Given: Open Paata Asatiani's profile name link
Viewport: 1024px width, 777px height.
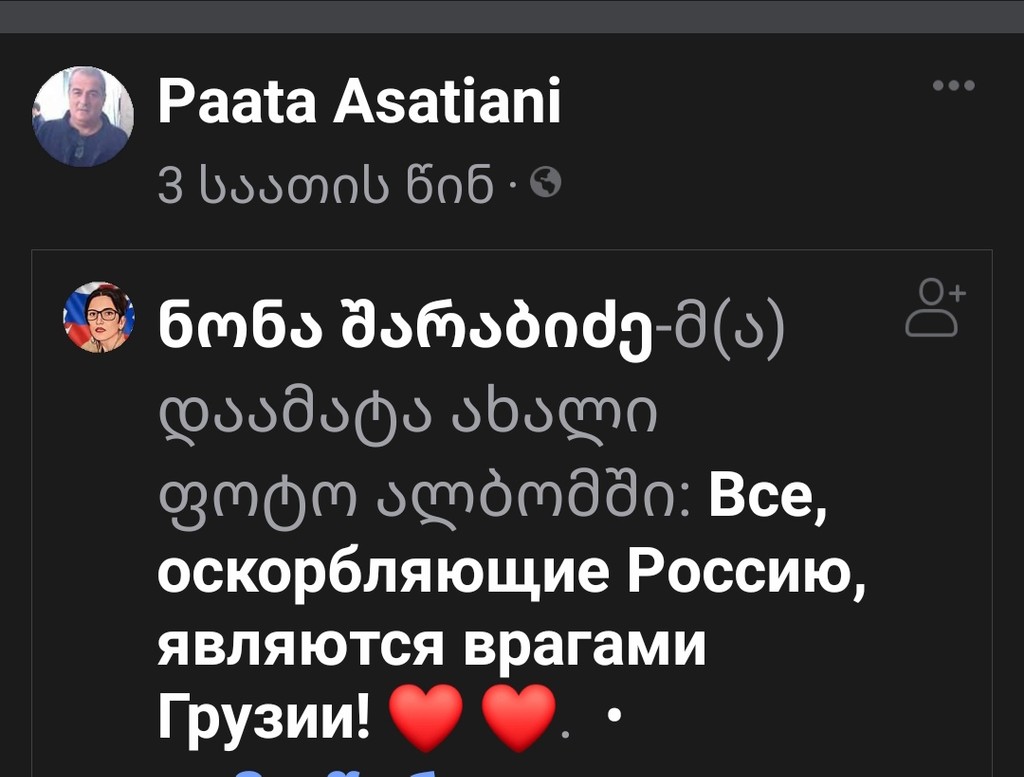Looking at the screenshot, I should [359, 104].
